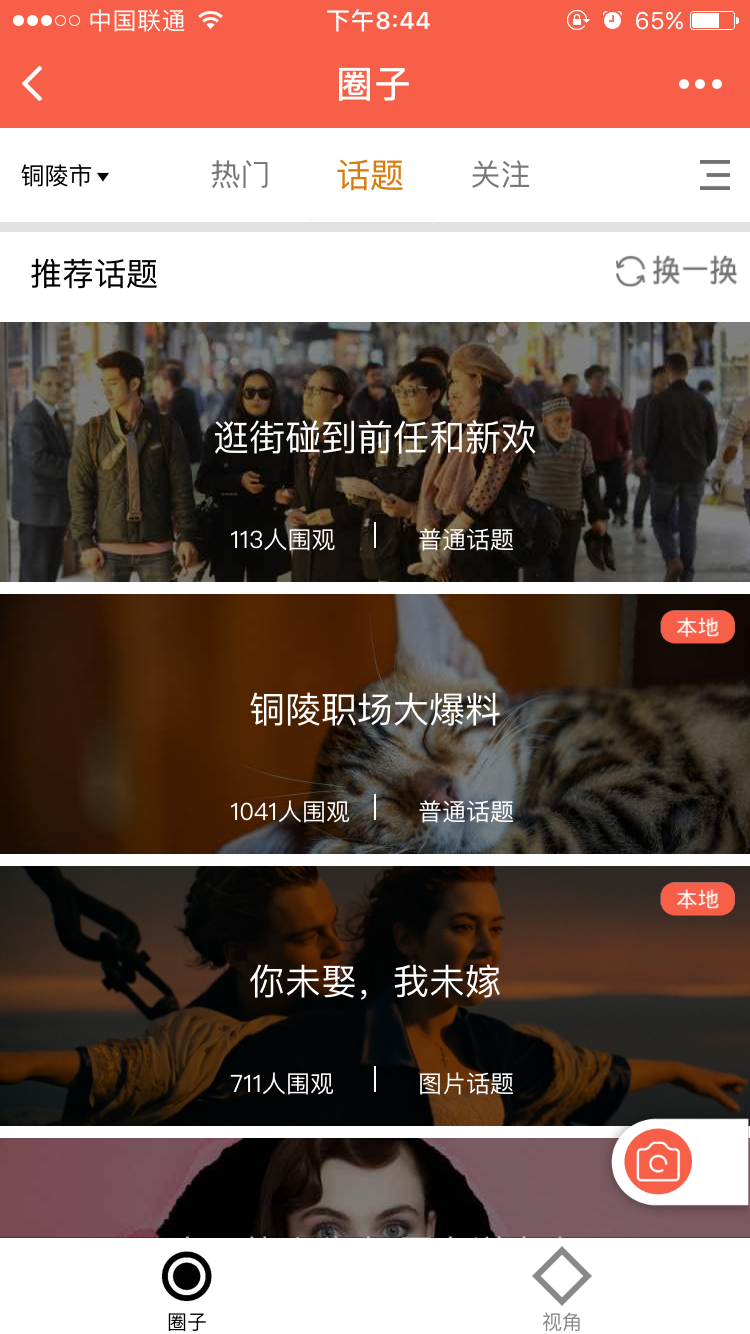750x1334 pixels.
Task: Go back using the top-left arrow
Action: click(x=33, y=84)
